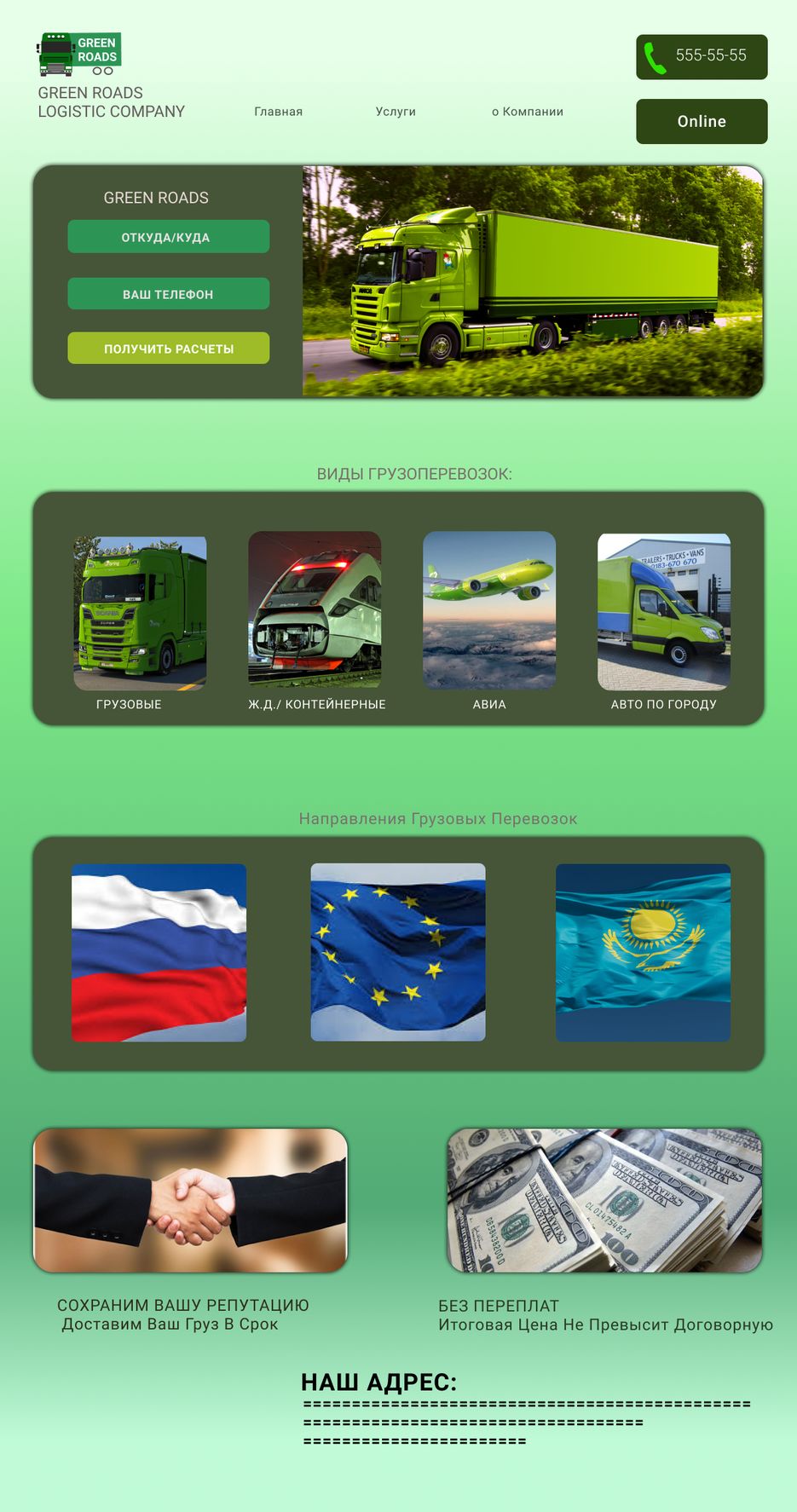Select the ОТКУДА/КУДА field
Screen dimensions: 797x1512
[169, 237]
